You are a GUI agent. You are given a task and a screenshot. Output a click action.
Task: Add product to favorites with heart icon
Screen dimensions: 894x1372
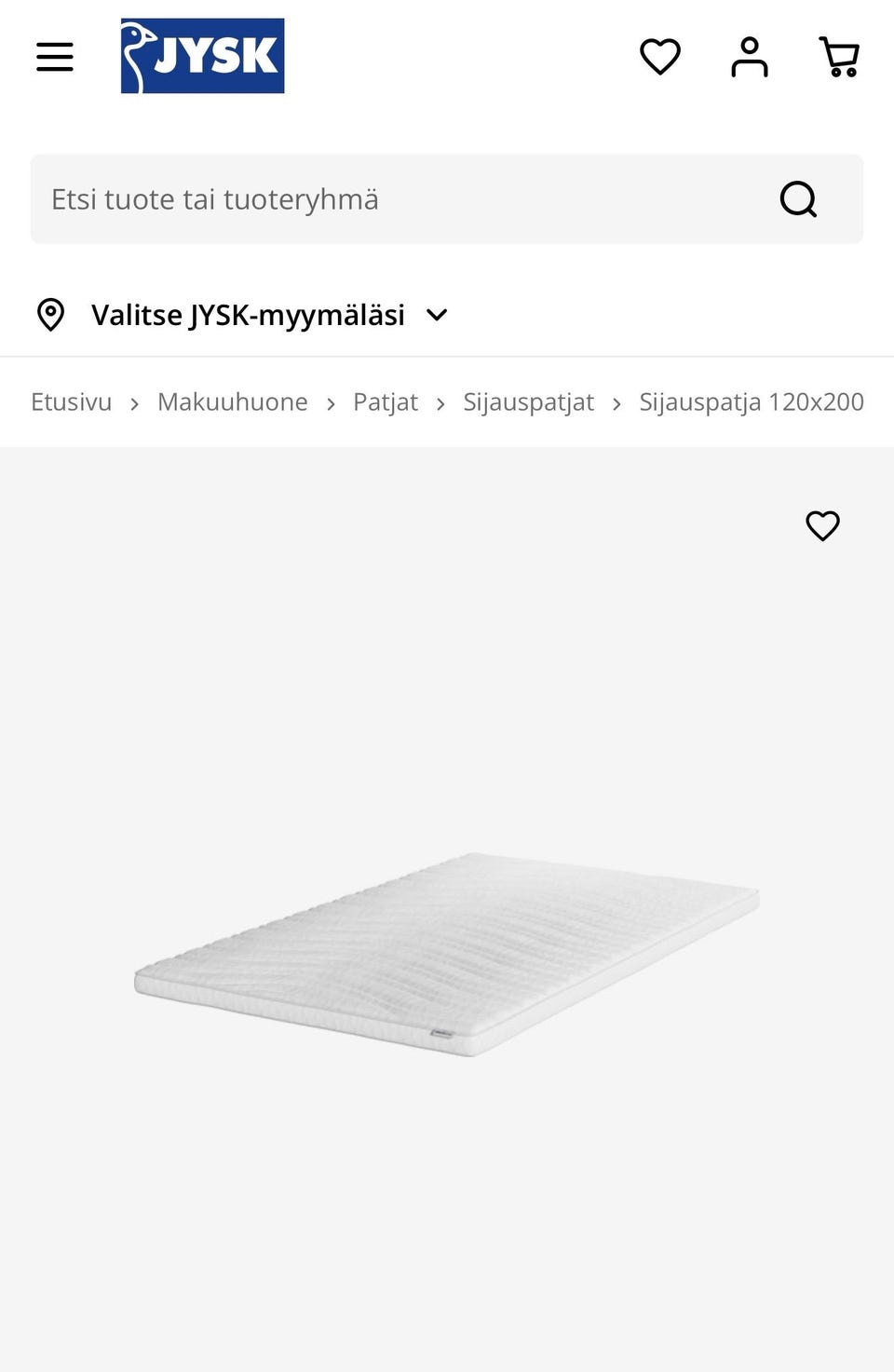(822, 526)
